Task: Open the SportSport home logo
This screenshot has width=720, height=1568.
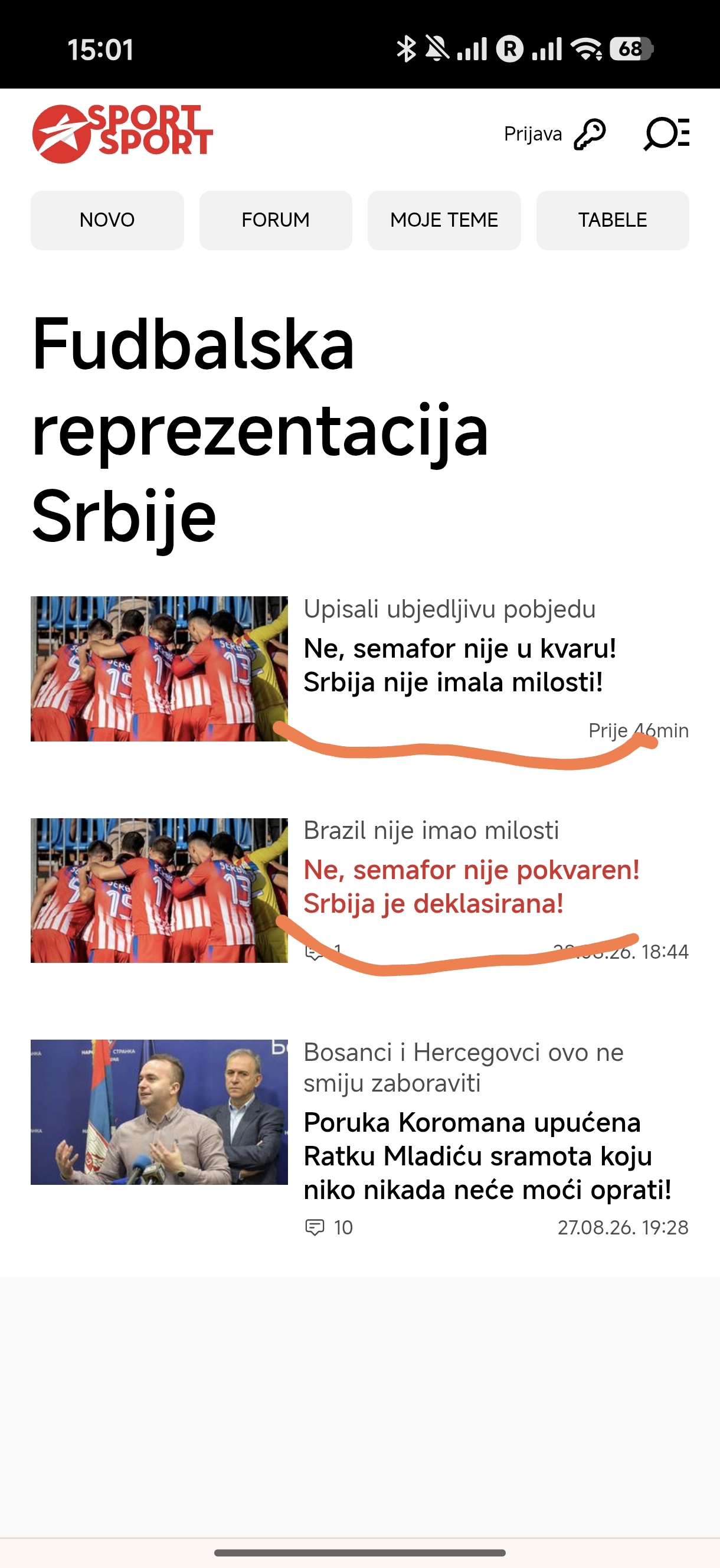Action: (122, 133)
